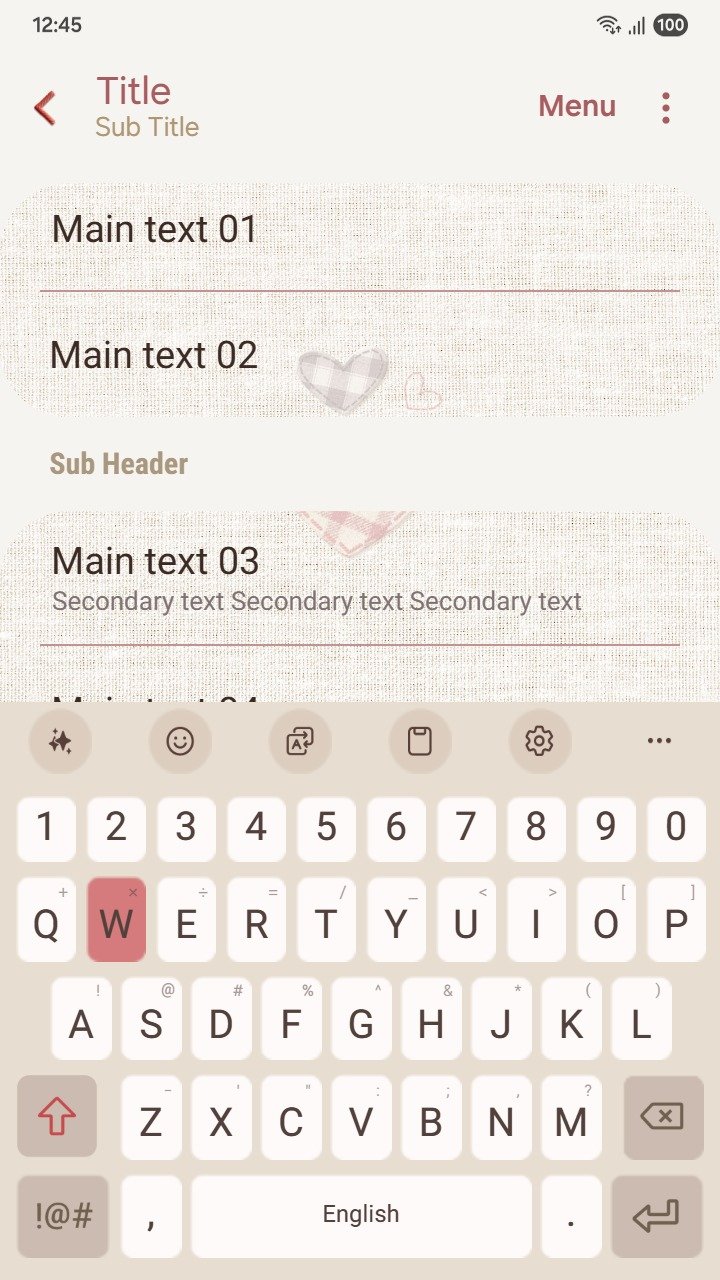Viewport: 720px width, 1280px height.
Task: Open the Menu action
Action: [x=577, y=106]
